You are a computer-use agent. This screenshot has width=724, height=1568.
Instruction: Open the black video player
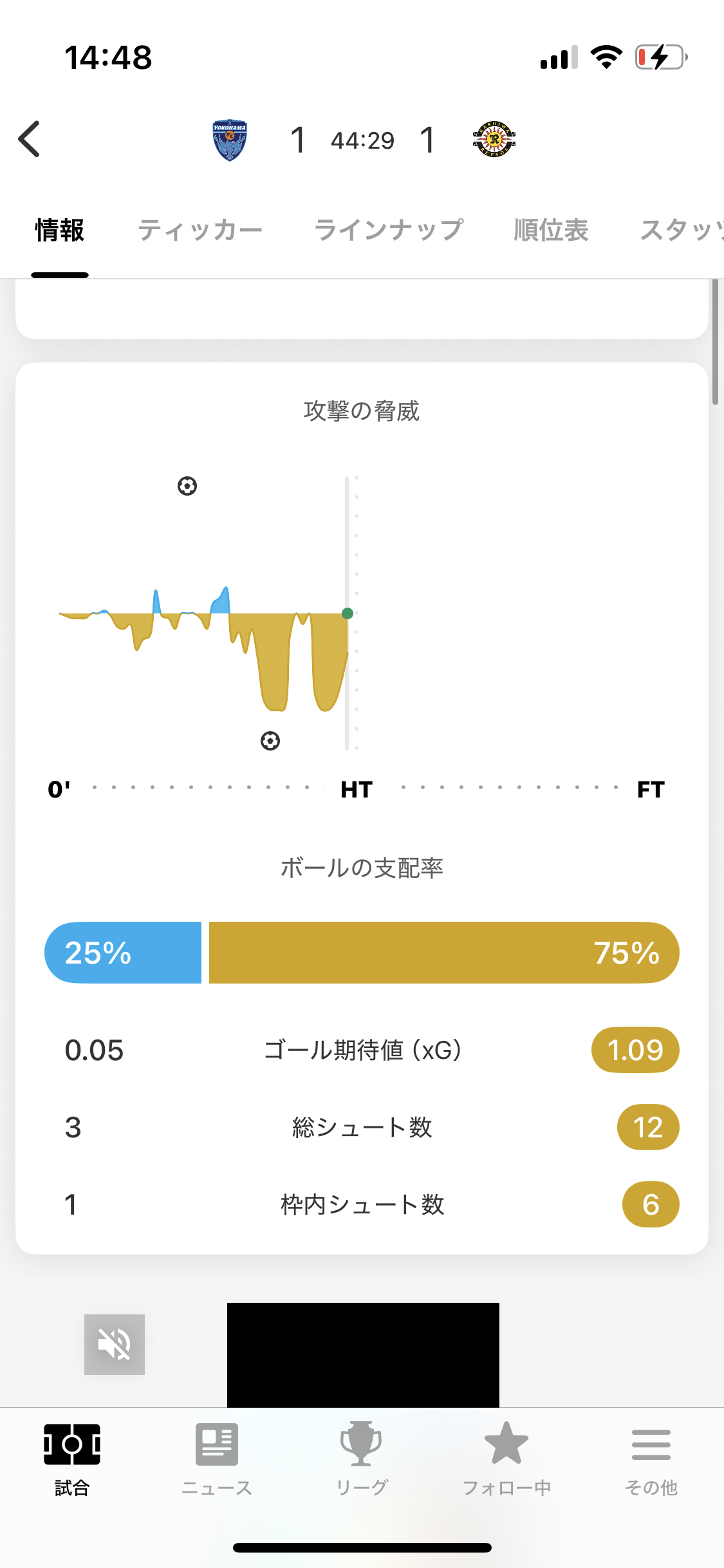(363, 1355)
